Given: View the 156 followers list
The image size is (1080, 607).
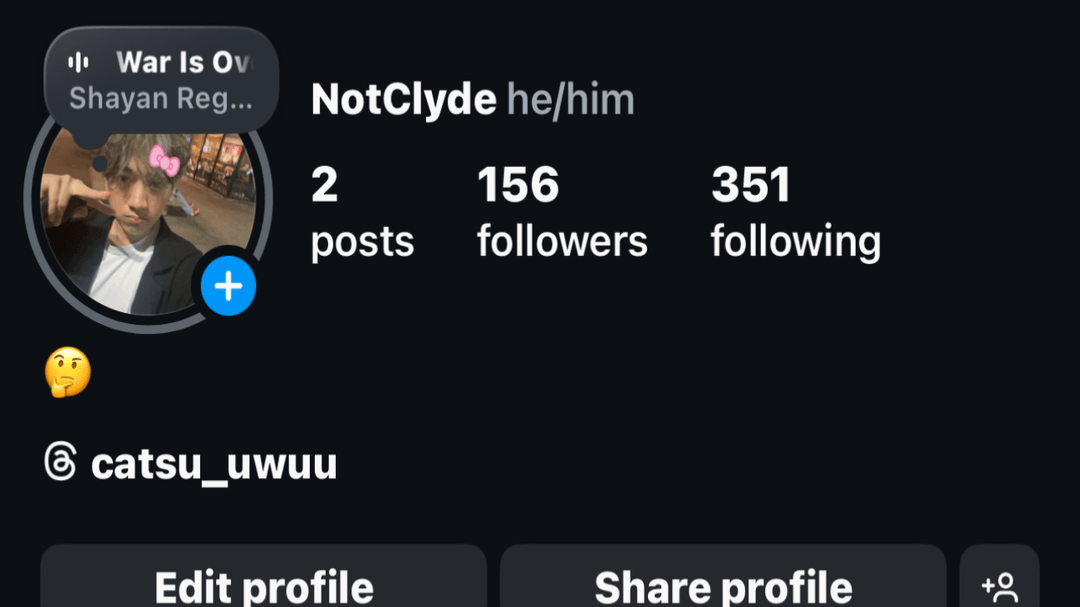Looking at the screenshot, I should tap(561, 213).
